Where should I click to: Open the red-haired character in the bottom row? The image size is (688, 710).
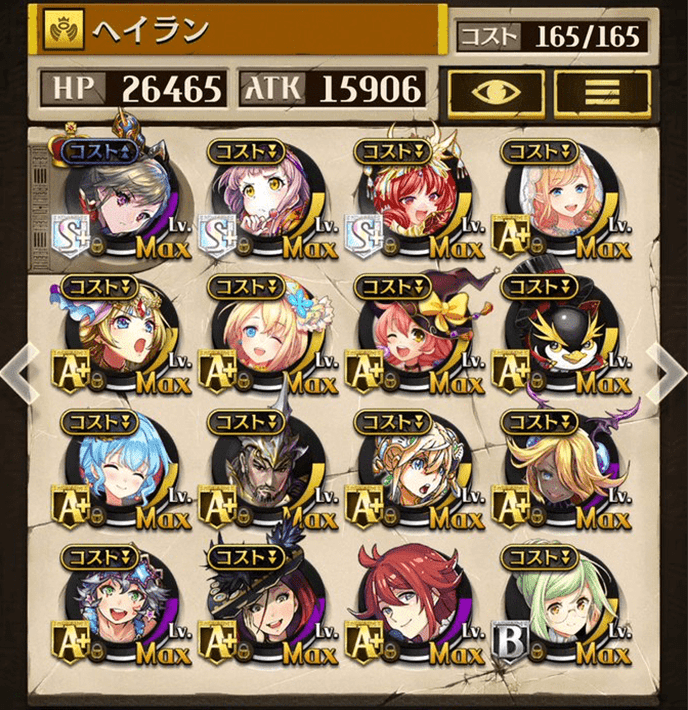[410, 605]
